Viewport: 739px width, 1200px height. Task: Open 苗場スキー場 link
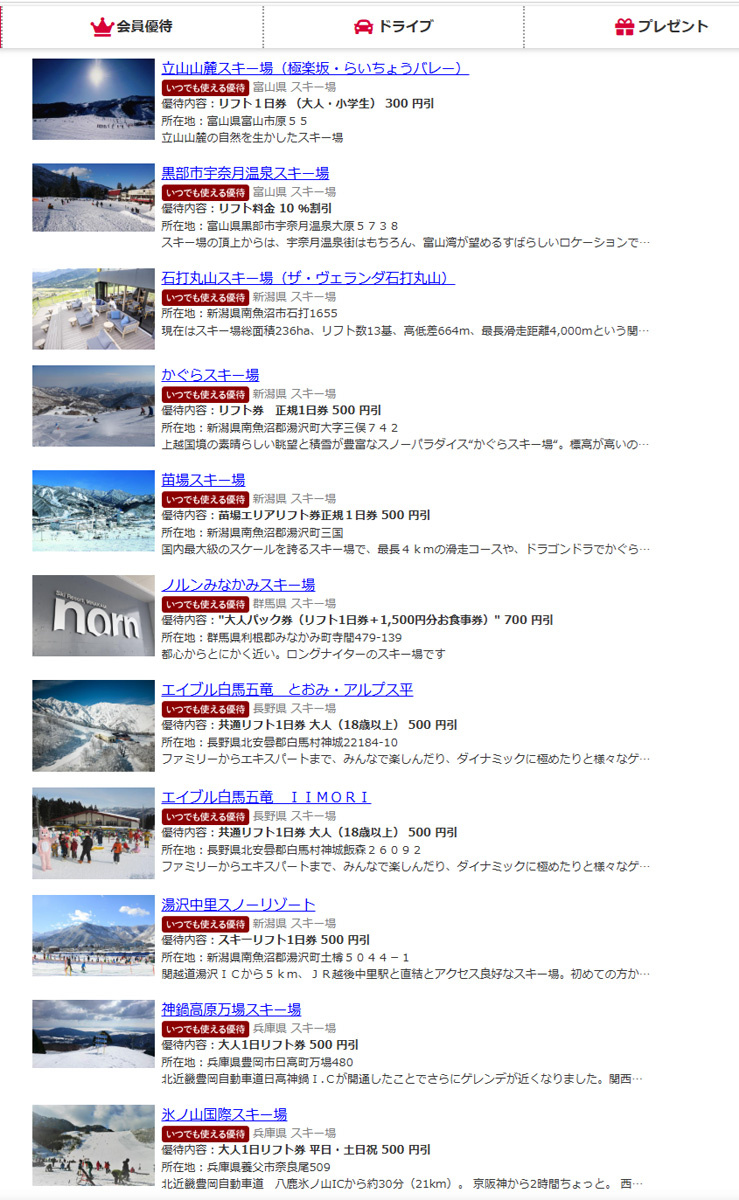point(203,480)
